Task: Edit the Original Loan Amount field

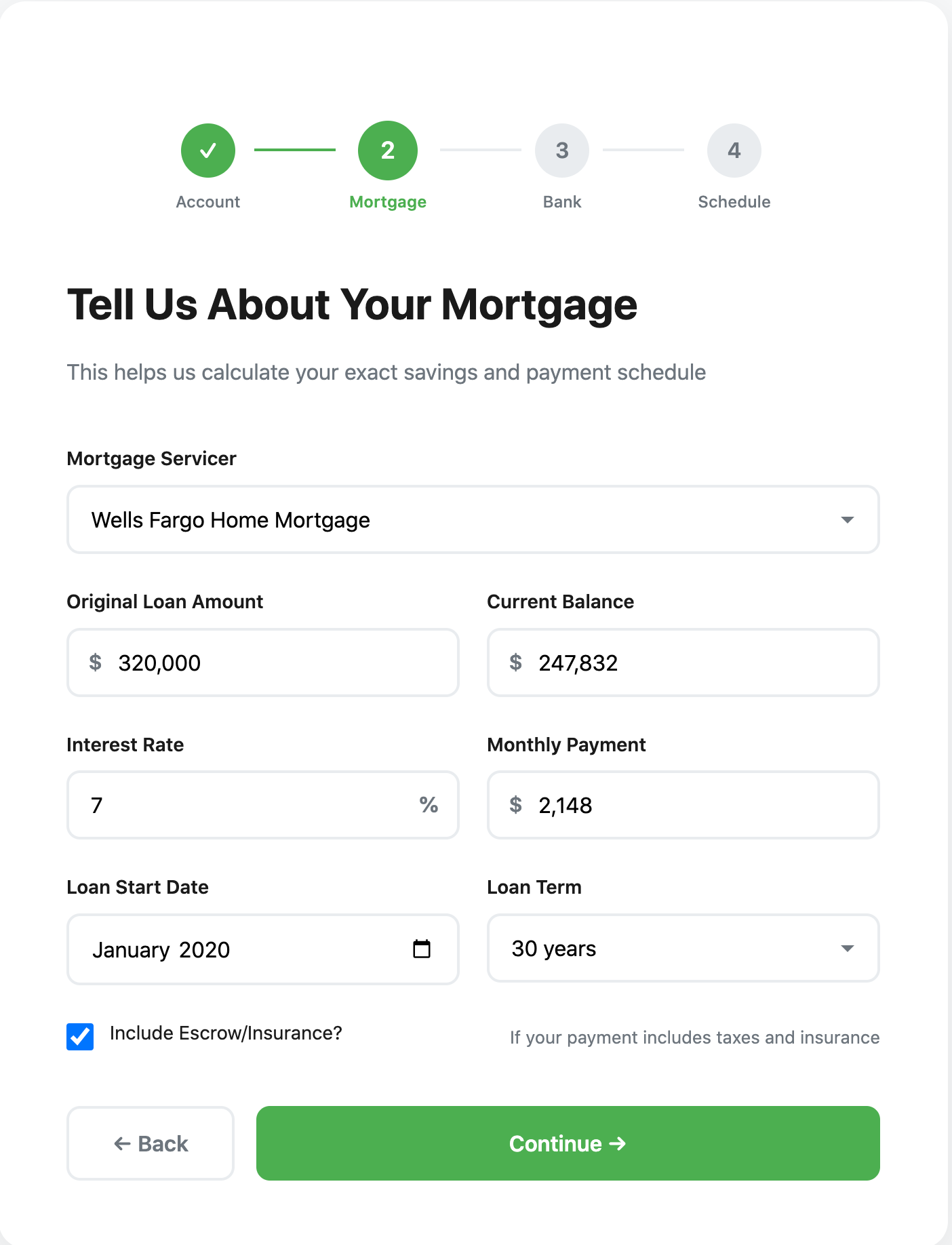Action: pyautogui.click(x=271, y=663)
